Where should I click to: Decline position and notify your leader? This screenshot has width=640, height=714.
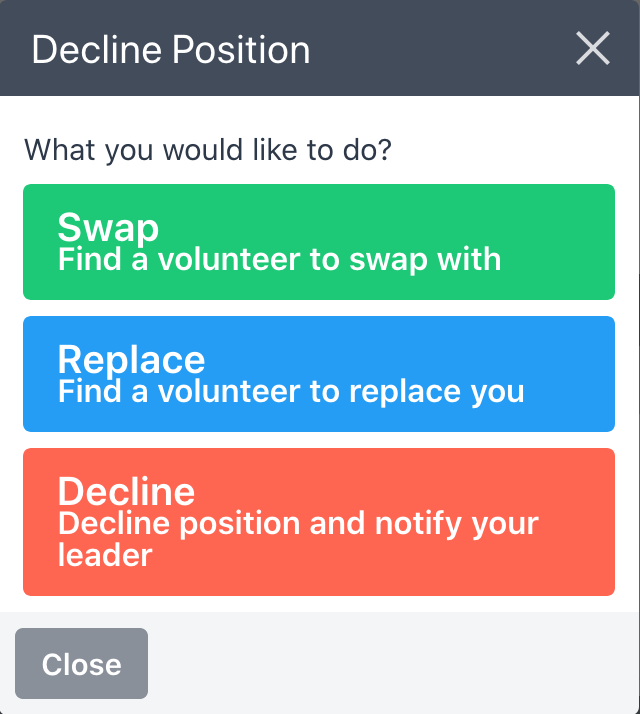[x=319, y=522]
